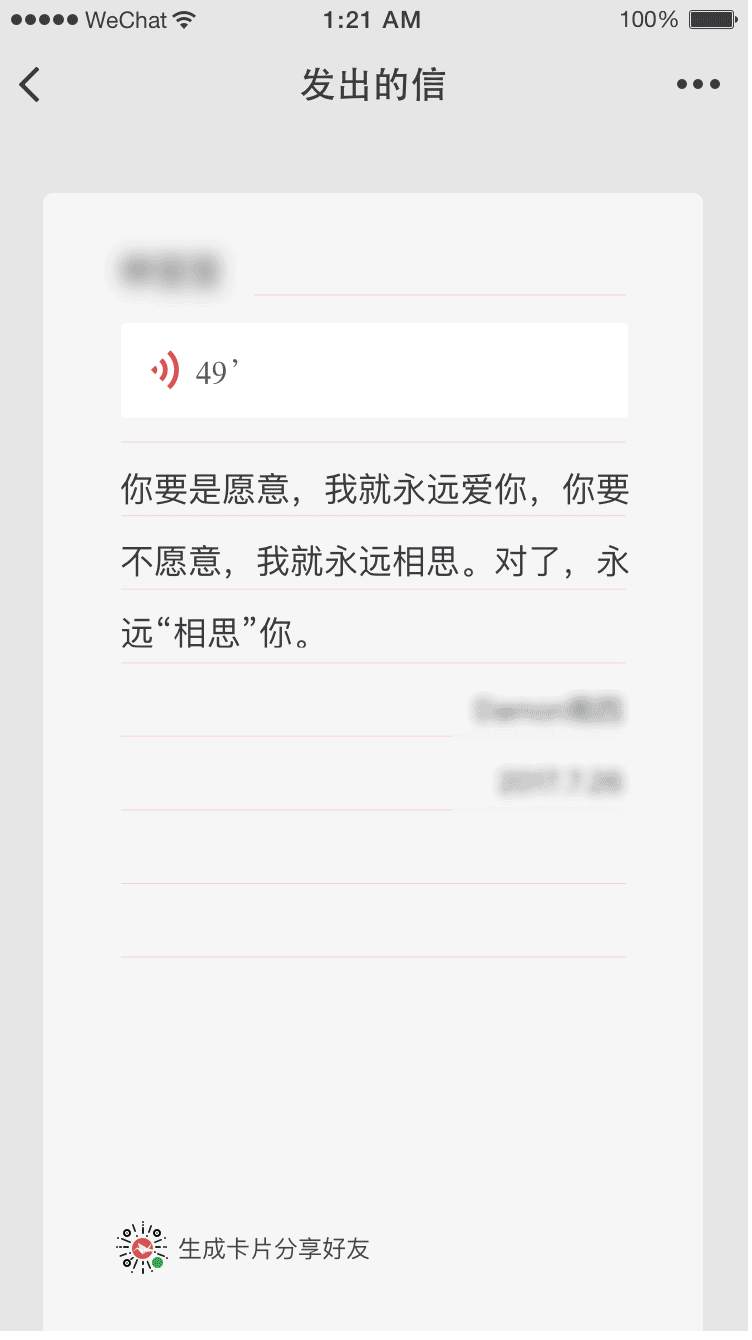
Task: Tap the paper crane mini-program code icon
Action: pos(141,1247)
